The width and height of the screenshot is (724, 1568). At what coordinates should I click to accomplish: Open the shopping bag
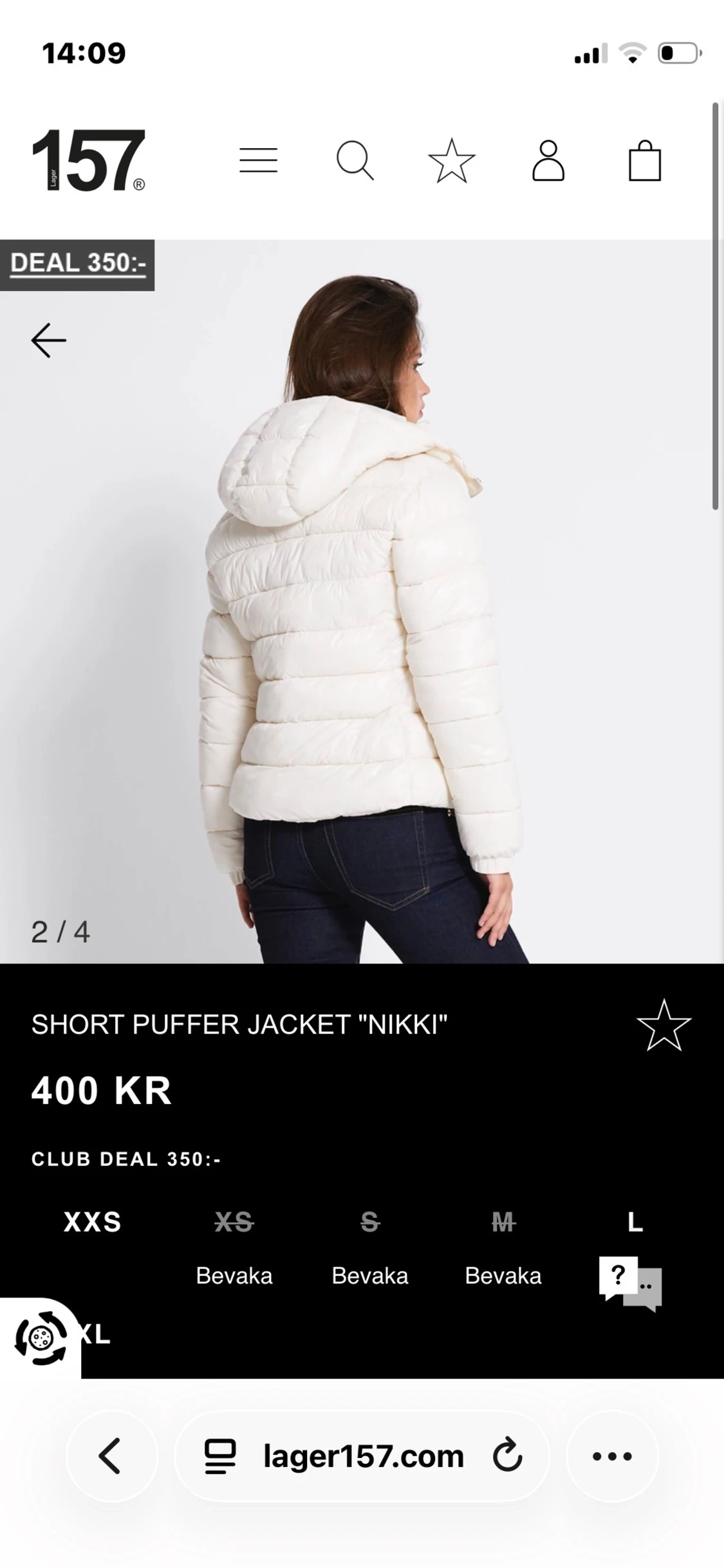[645, 160]
